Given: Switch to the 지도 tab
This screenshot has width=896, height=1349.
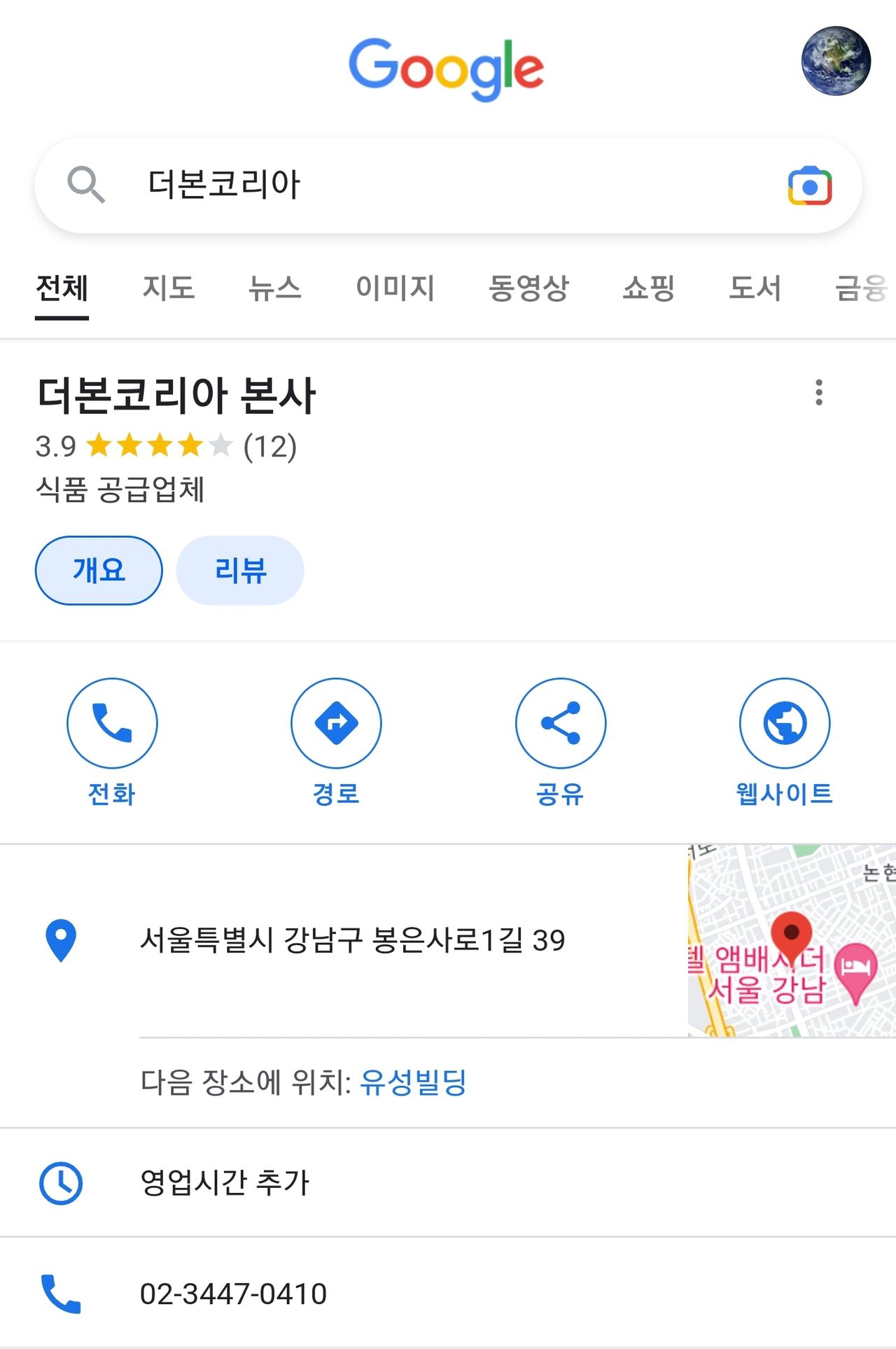Looking at the screenshot, I should (x=168, y=288).
